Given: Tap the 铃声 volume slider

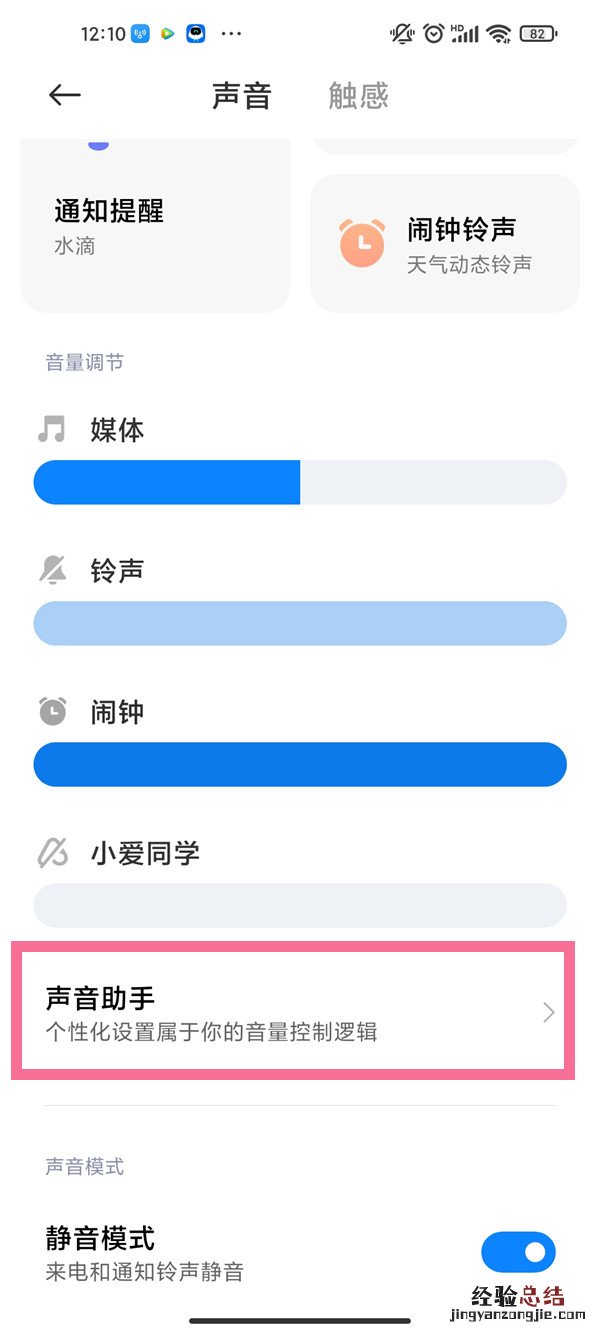Looking at the screenshot, I should (x=300, y=623).
